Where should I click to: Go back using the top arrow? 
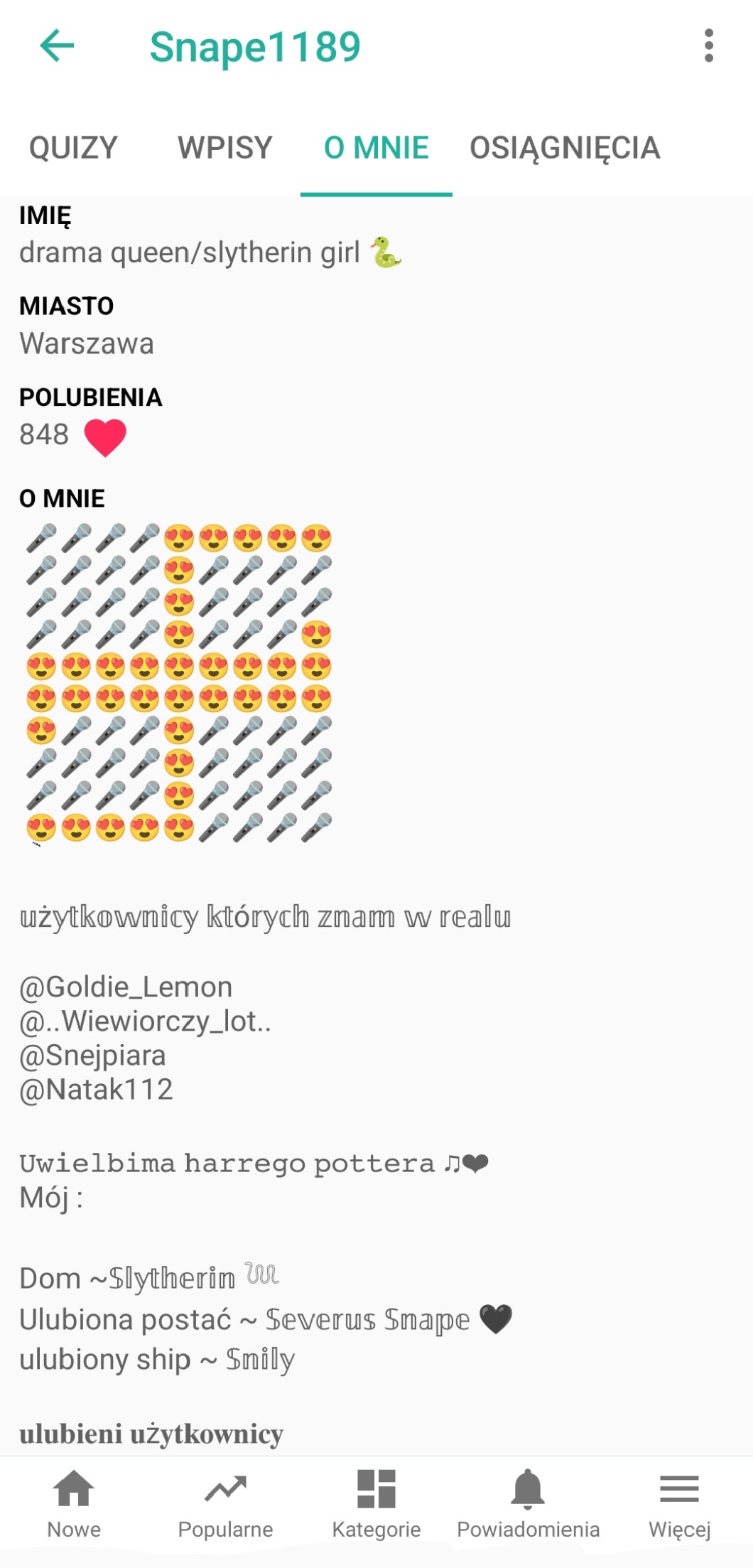57,47
